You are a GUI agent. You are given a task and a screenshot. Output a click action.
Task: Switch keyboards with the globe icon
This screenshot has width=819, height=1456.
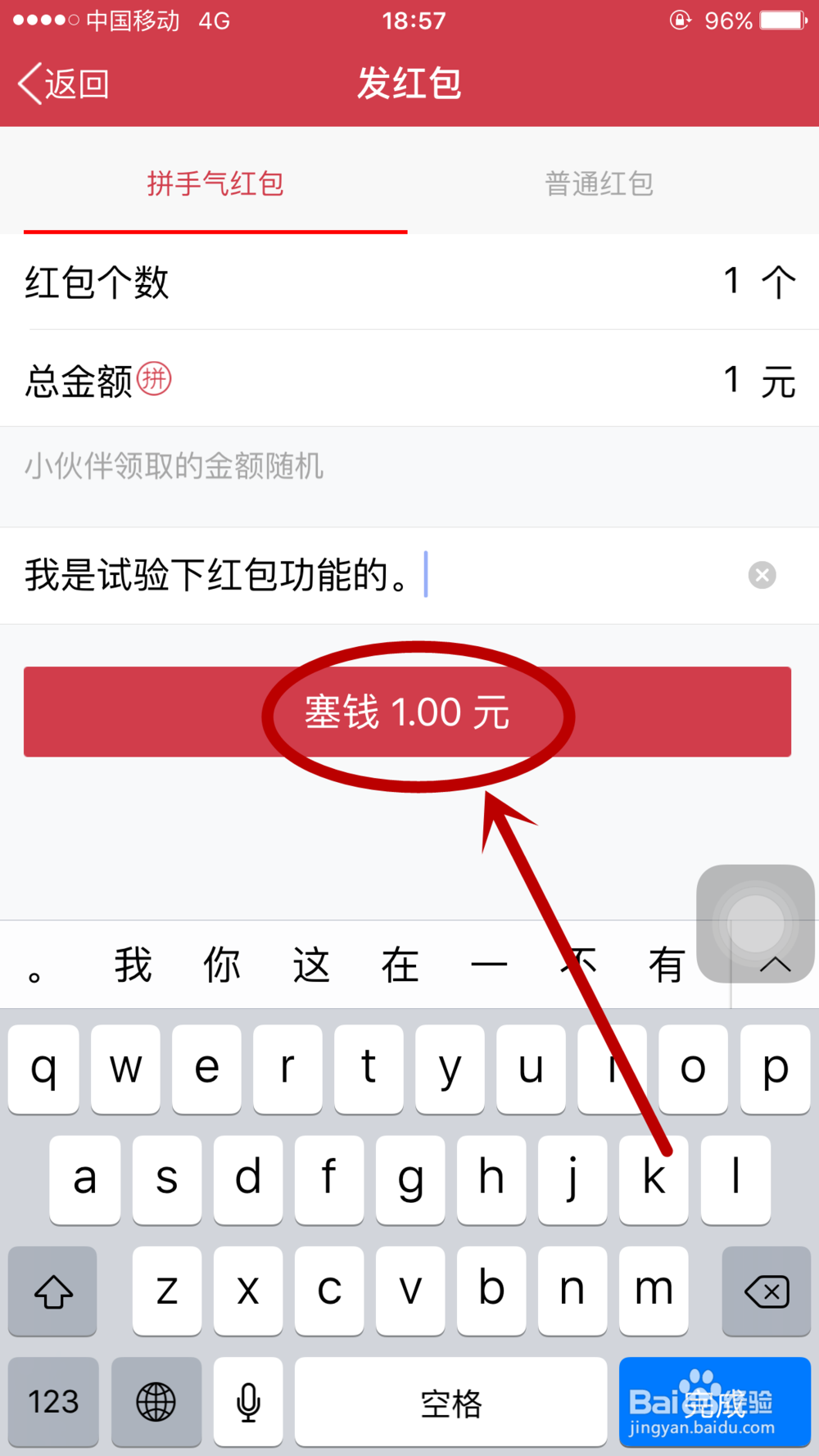156,1402
